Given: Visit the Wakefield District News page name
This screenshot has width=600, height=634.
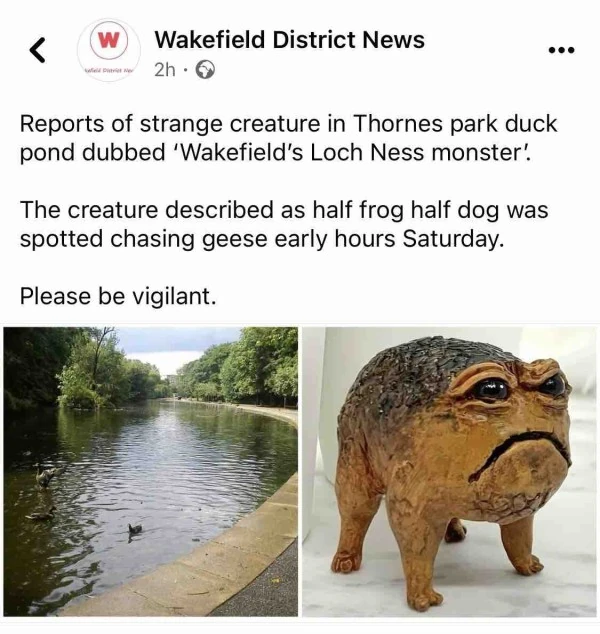Looking at the screenshot, I should pyautogui.click(x=289, y=40).
